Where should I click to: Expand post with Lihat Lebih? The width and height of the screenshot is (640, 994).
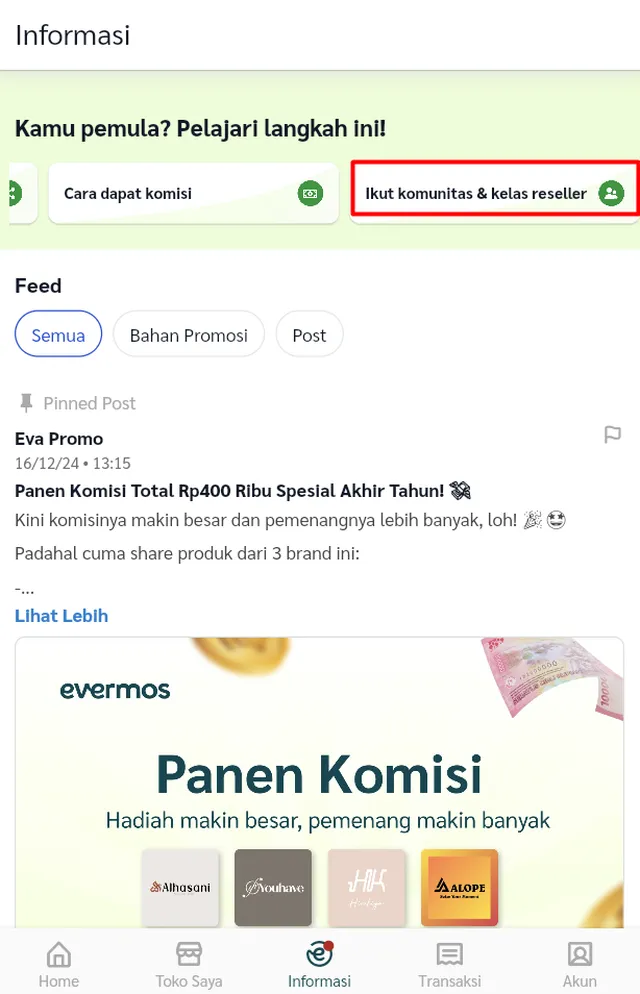[61, 615]
